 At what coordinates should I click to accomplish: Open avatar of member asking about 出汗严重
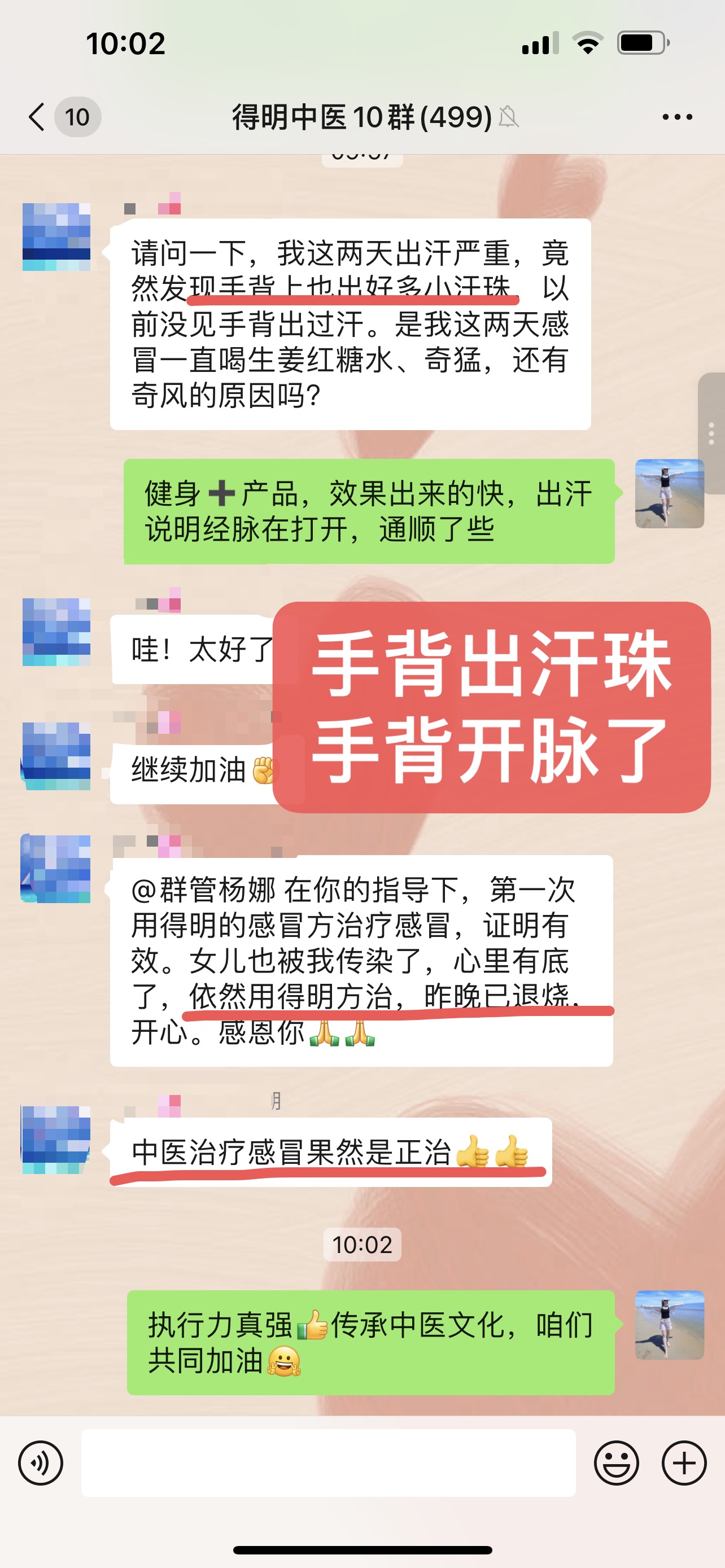click(x=56, y=237)
